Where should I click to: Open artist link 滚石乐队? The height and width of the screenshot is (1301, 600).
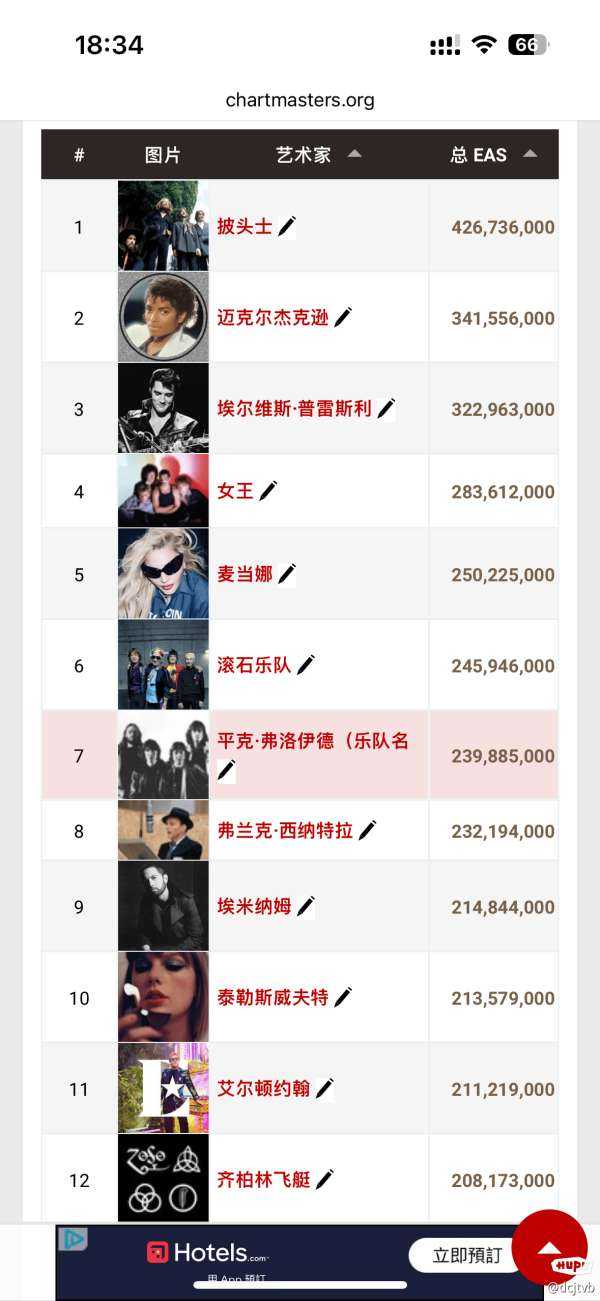[254, 665]
